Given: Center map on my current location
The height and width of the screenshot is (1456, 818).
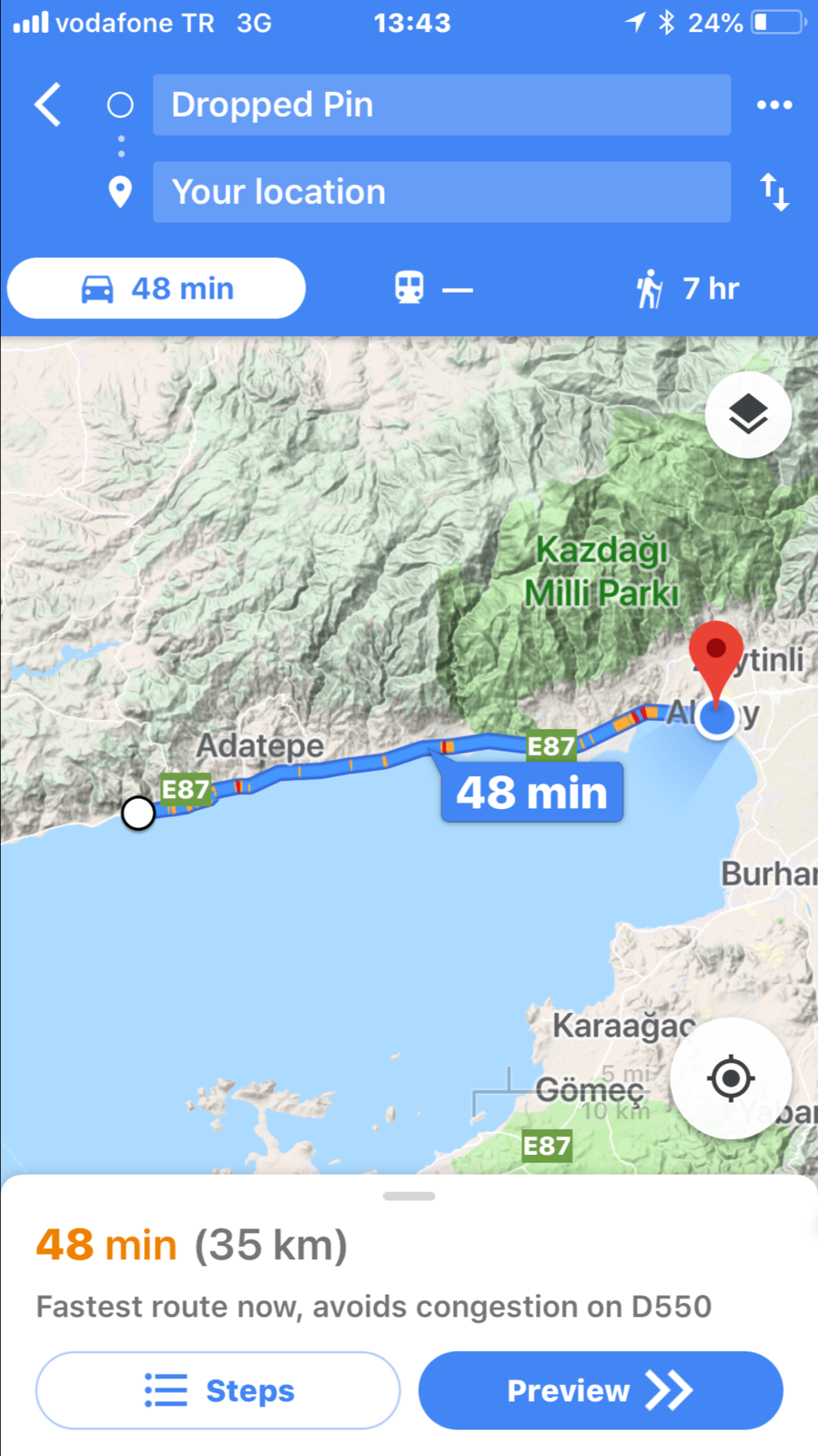Looking at the screenshot, I should tap(731, 1078).
